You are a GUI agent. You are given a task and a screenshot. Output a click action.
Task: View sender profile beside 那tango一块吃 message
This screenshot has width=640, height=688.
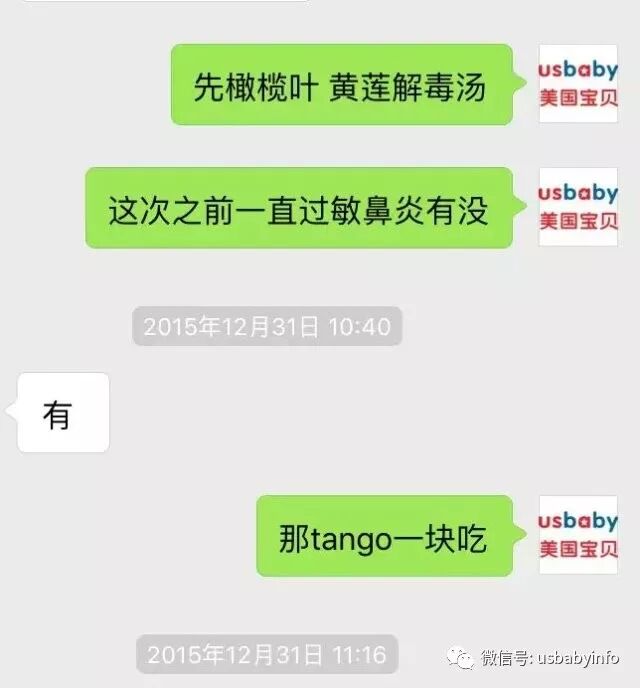[x=578, y=534]
